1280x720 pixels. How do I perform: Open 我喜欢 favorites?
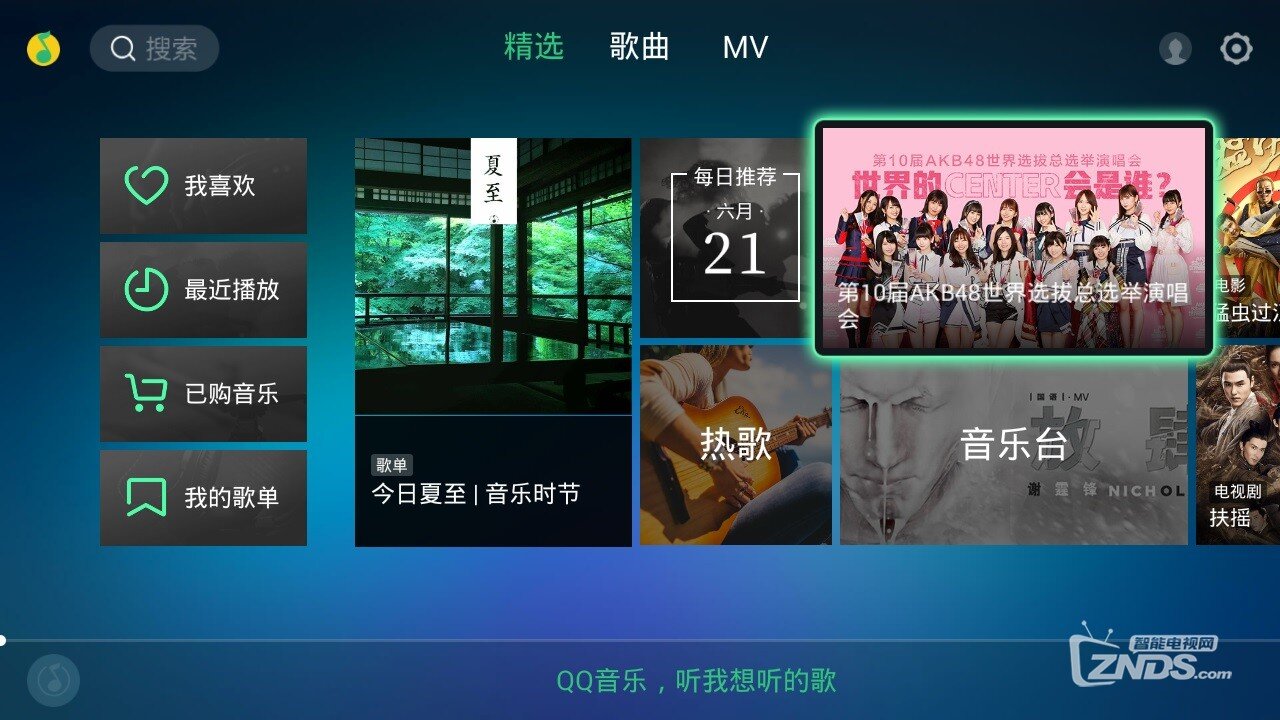203,186
